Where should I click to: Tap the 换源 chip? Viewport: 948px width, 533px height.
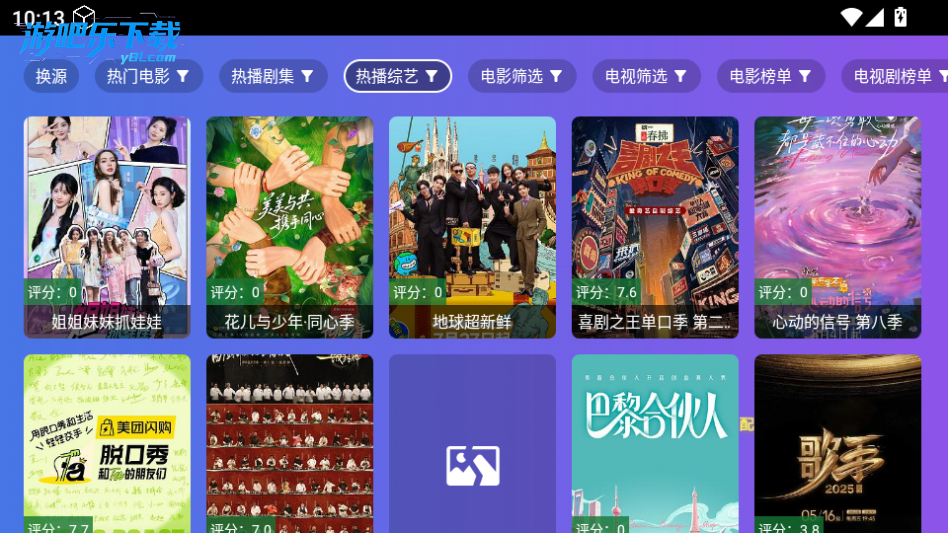tap(51, 76)
